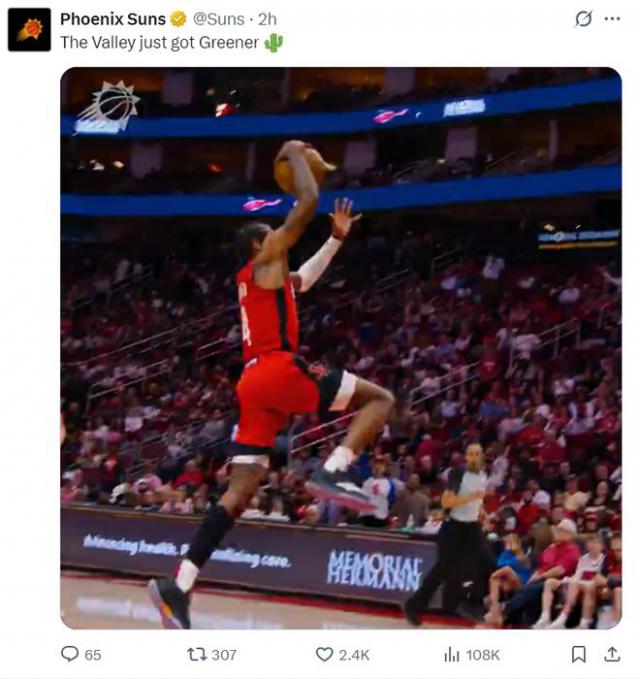
Task: Open the post's overflow menu
Action: 612,19
